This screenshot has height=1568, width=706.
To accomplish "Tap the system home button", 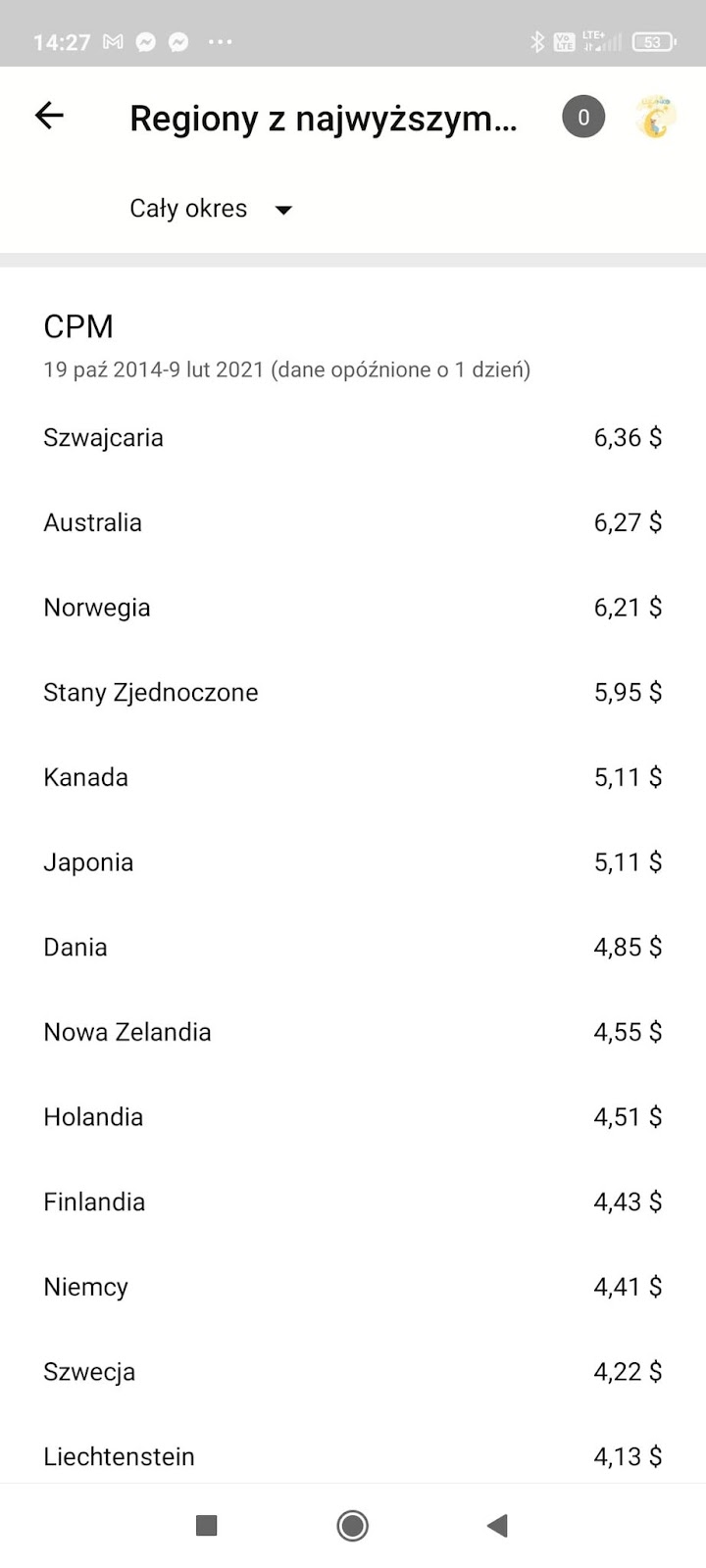I will pyautogui.click(x=352, y=1525).
